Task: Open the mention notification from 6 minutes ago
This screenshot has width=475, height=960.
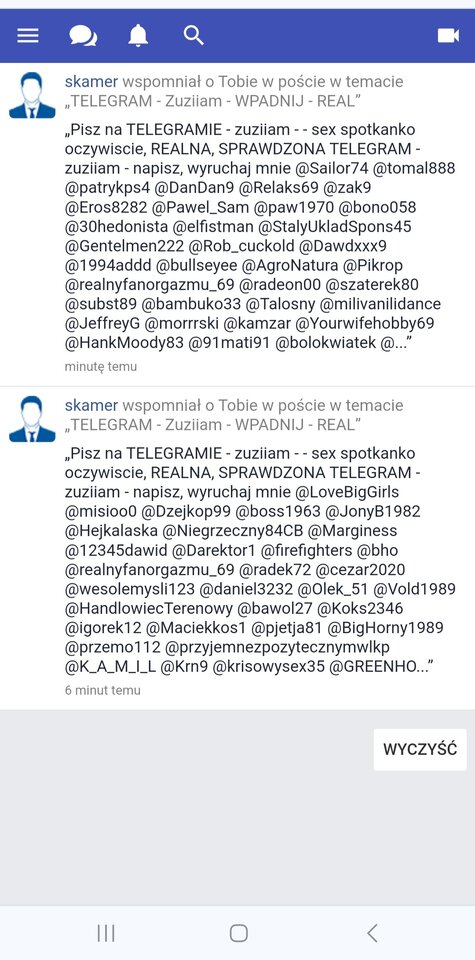Action: 238,547
